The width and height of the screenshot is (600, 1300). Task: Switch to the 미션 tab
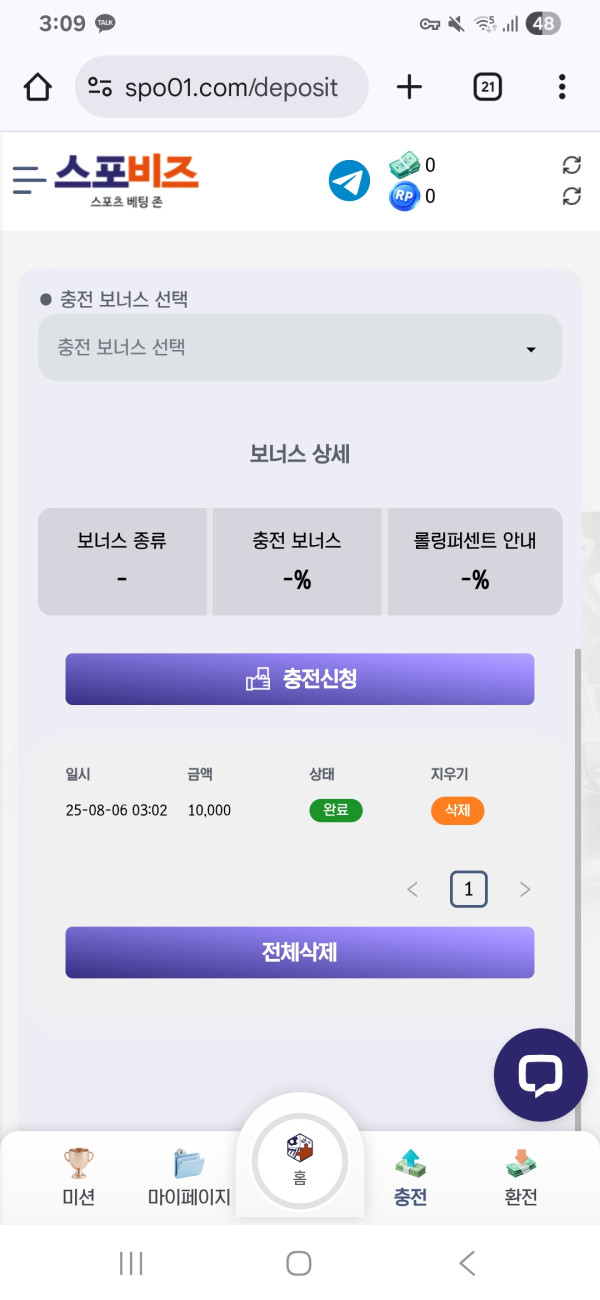point(78,1177)
